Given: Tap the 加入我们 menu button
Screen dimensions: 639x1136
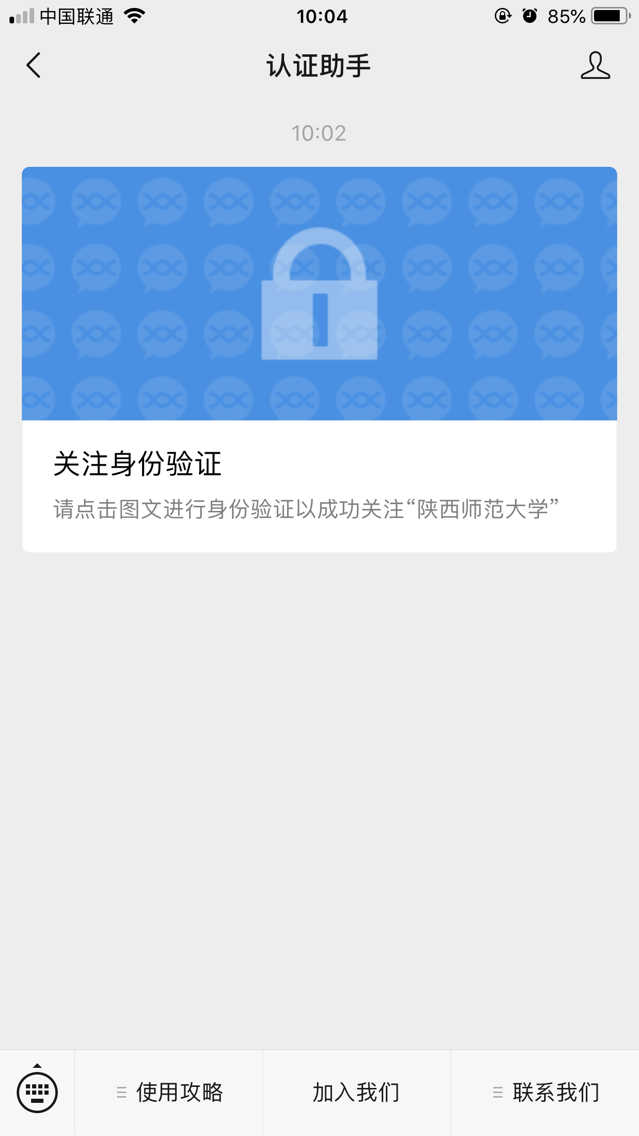Looking at the screenshot, I should click(x=356, y=1092).
